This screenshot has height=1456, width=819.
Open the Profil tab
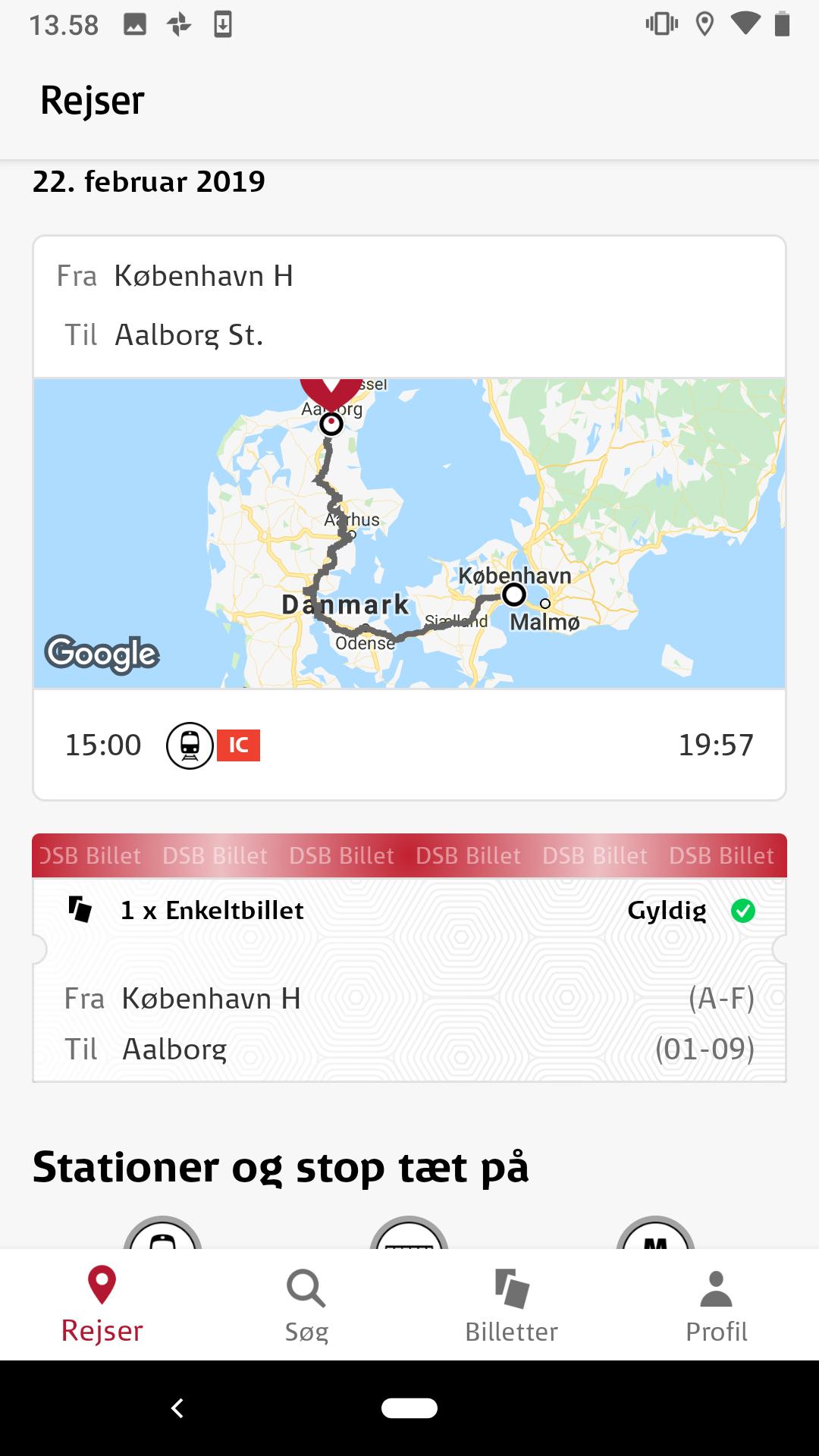(x=716, y=1306)
